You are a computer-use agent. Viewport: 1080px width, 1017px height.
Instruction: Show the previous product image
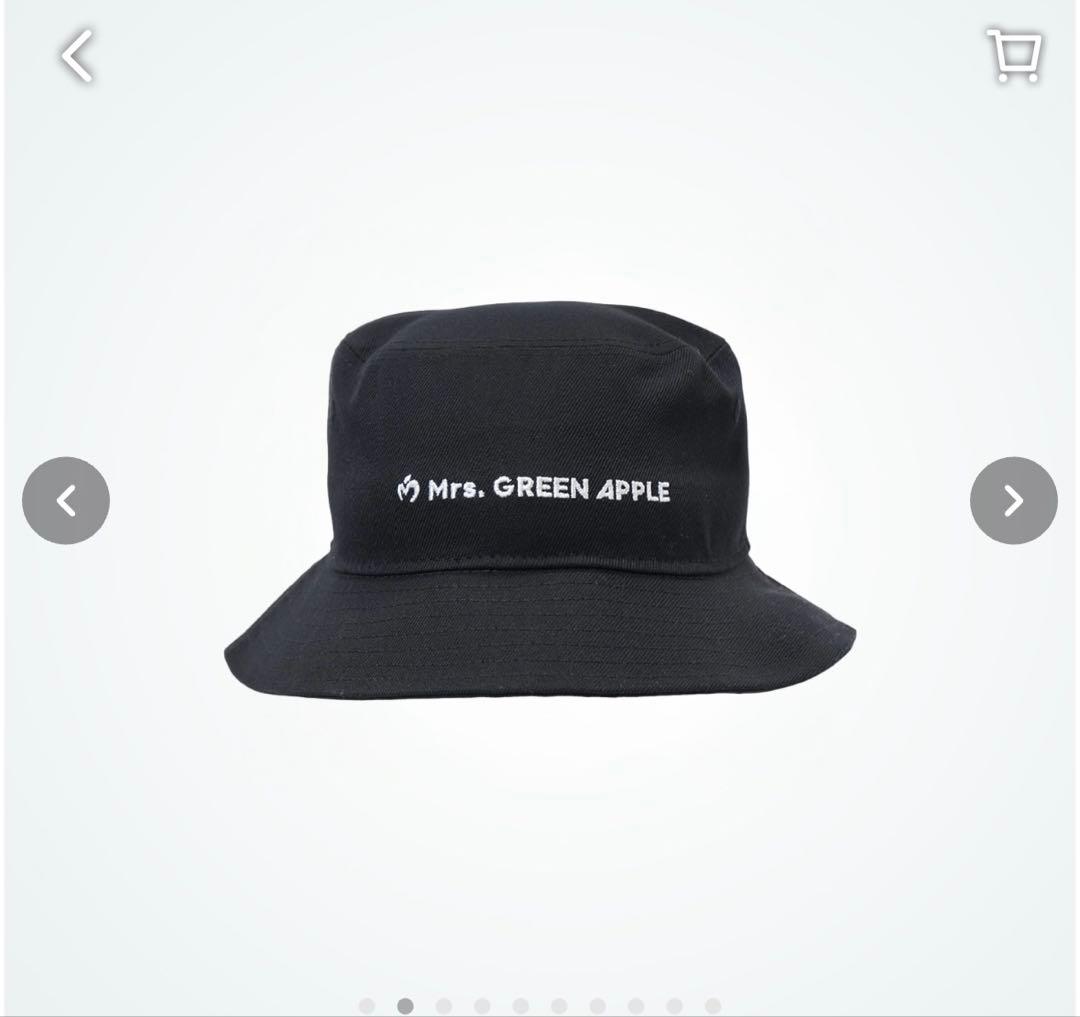click(x=66, y=500)
